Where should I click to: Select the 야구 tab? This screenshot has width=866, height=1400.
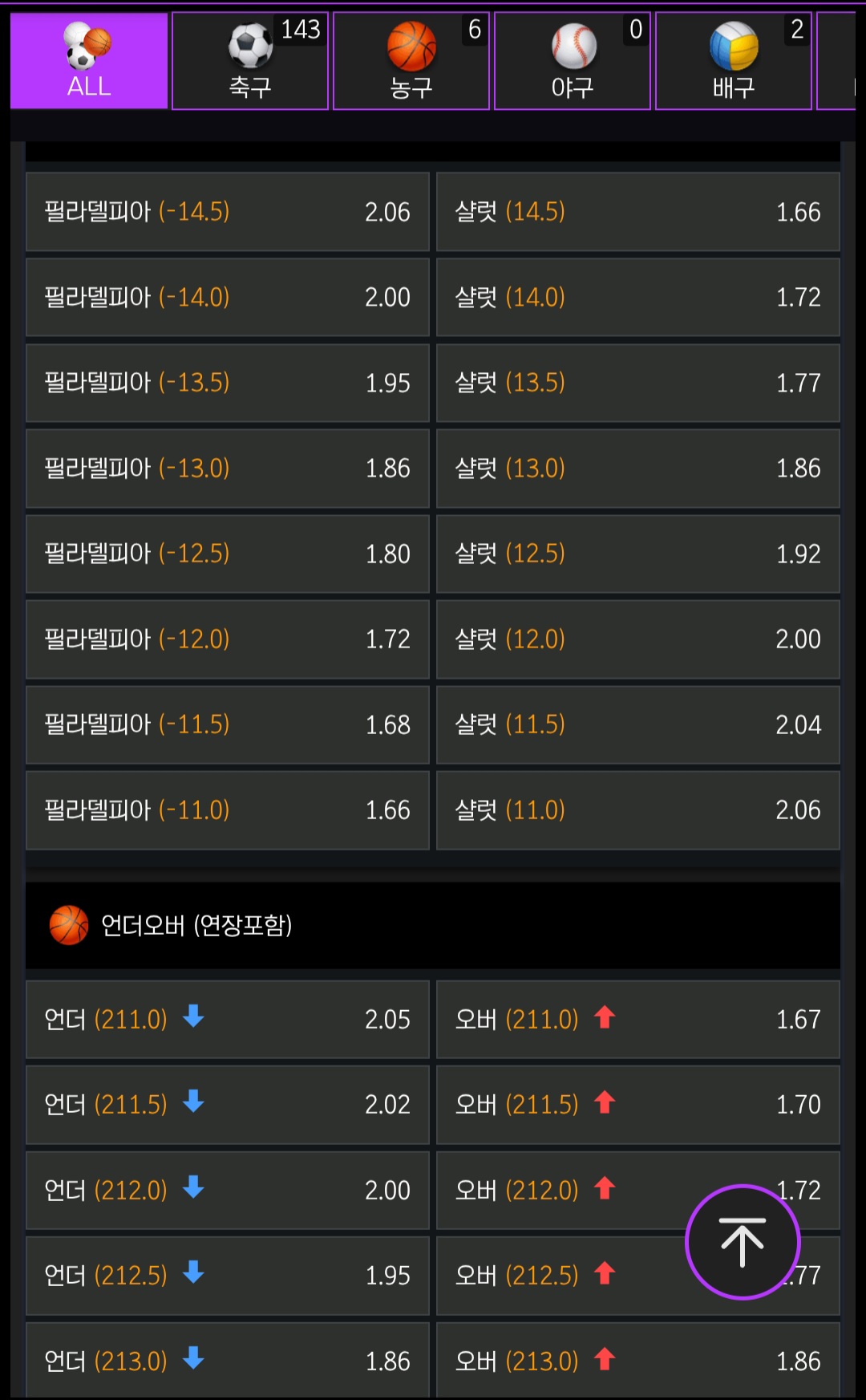pyautogui.click(x=573, y=61)
